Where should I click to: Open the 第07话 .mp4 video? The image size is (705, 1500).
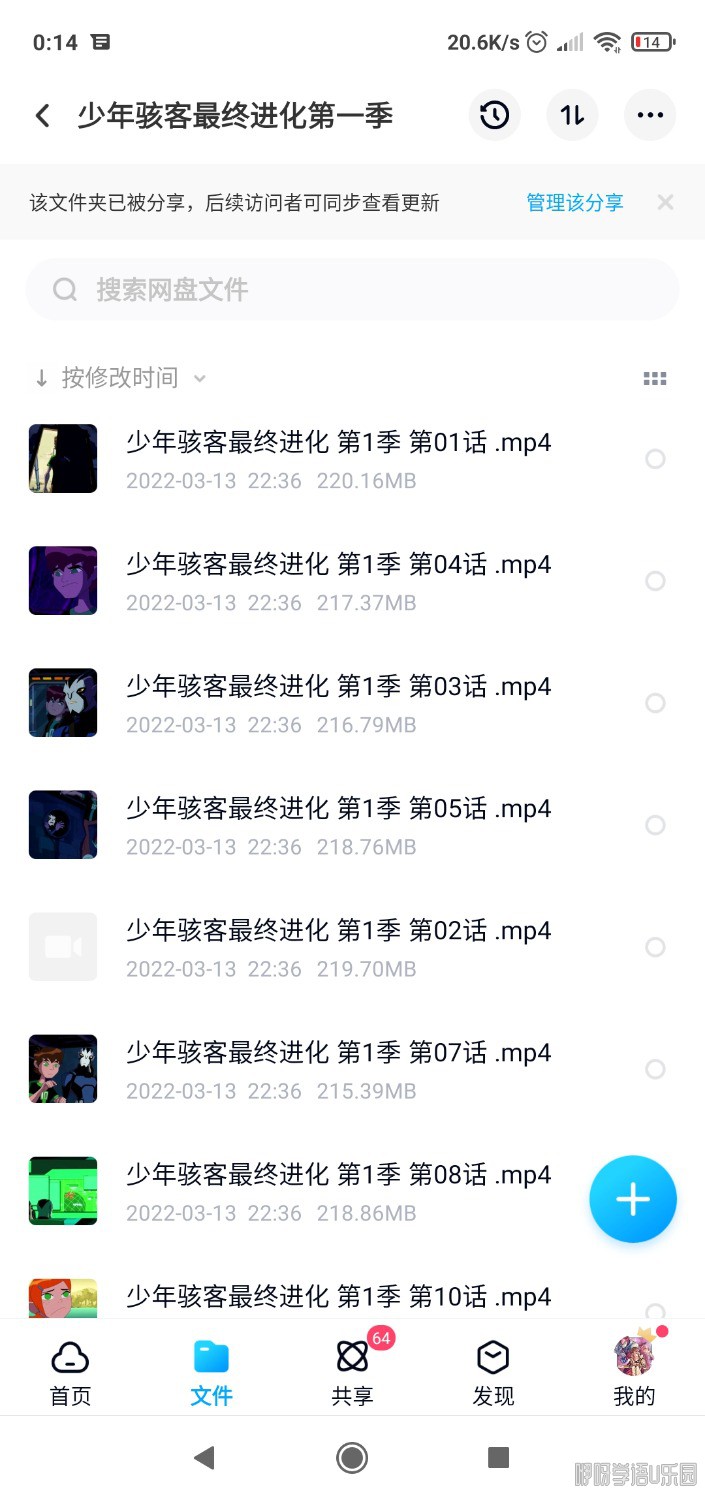coord(338,1069)
